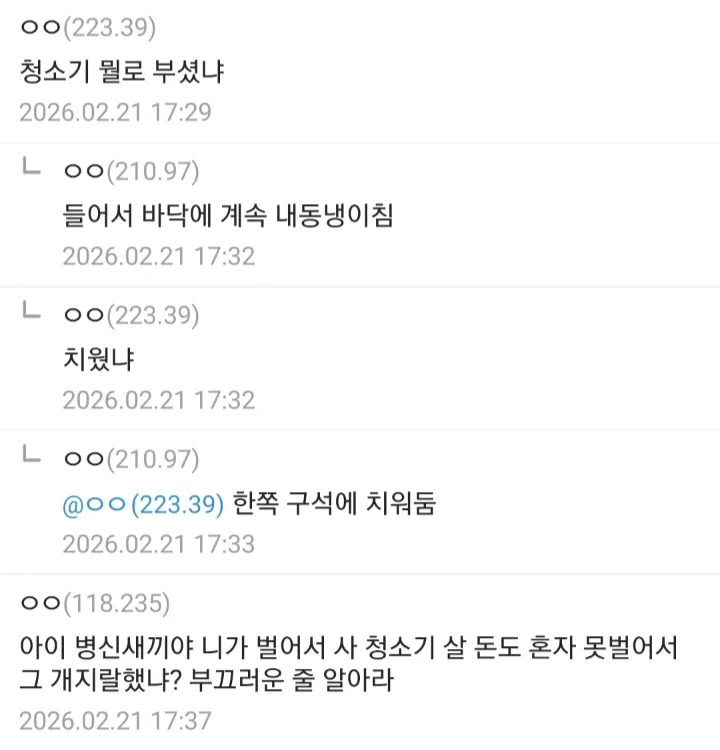
Task: Select the reply 들어서 바닥에 계속 내동댕이침
Action: click(x=227, y=215)
